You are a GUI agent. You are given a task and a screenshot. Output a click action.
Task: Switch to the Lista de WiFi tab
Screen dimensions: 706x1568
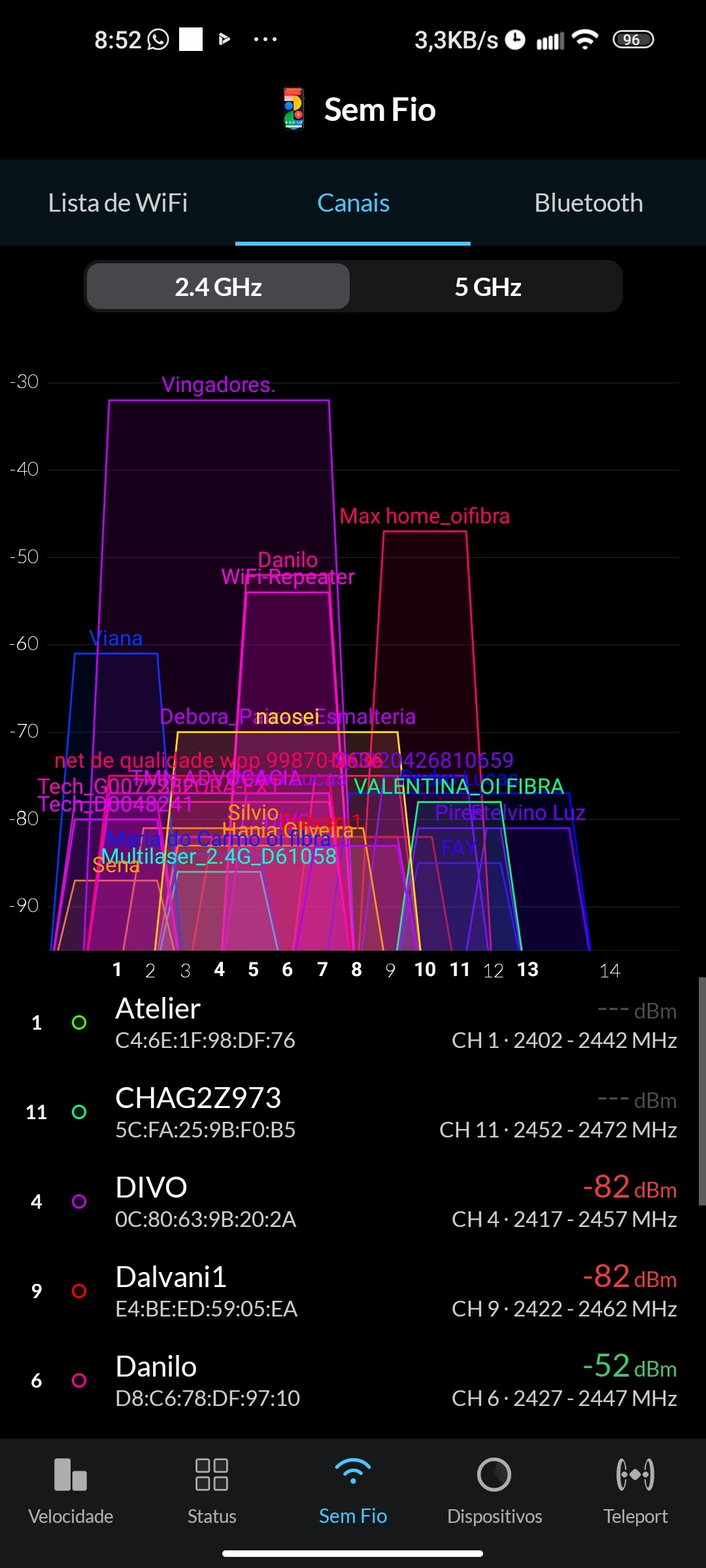[x=118, y=203]
